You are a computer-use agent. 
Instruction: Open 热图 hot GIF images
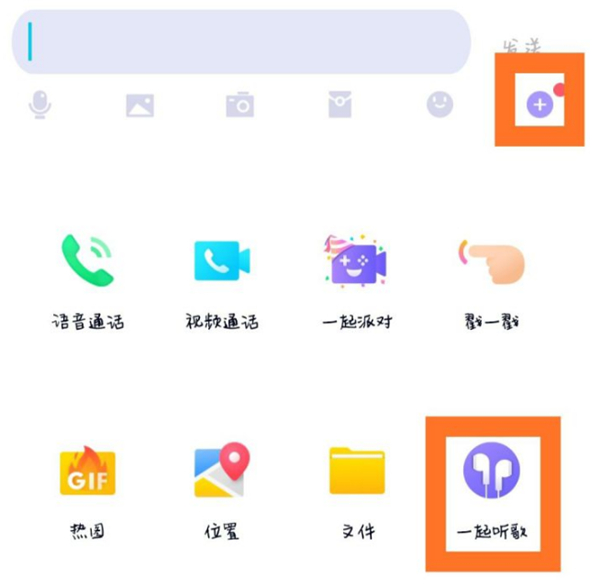(88, 472)
